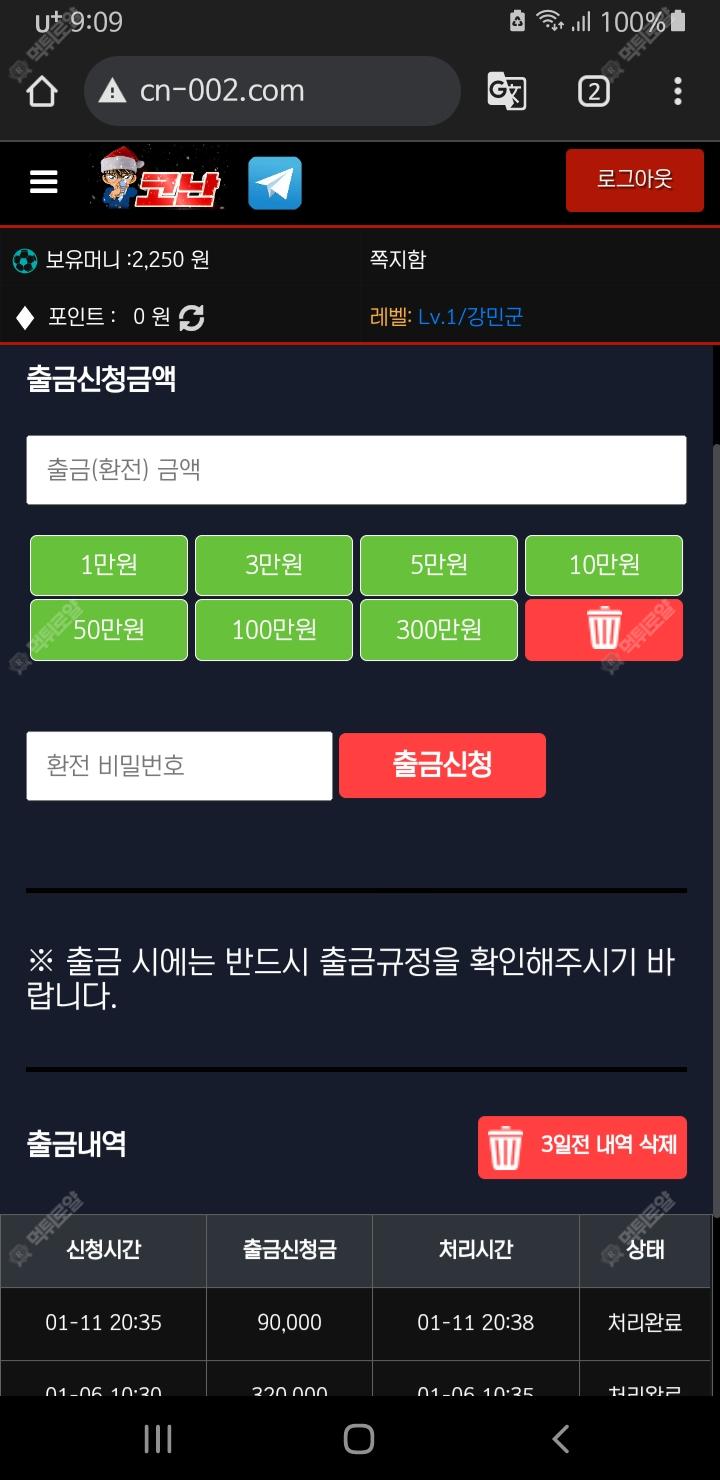Tap the 로그아웃 button
Viewport: 720px width, 1480px height.
point(634,180)
